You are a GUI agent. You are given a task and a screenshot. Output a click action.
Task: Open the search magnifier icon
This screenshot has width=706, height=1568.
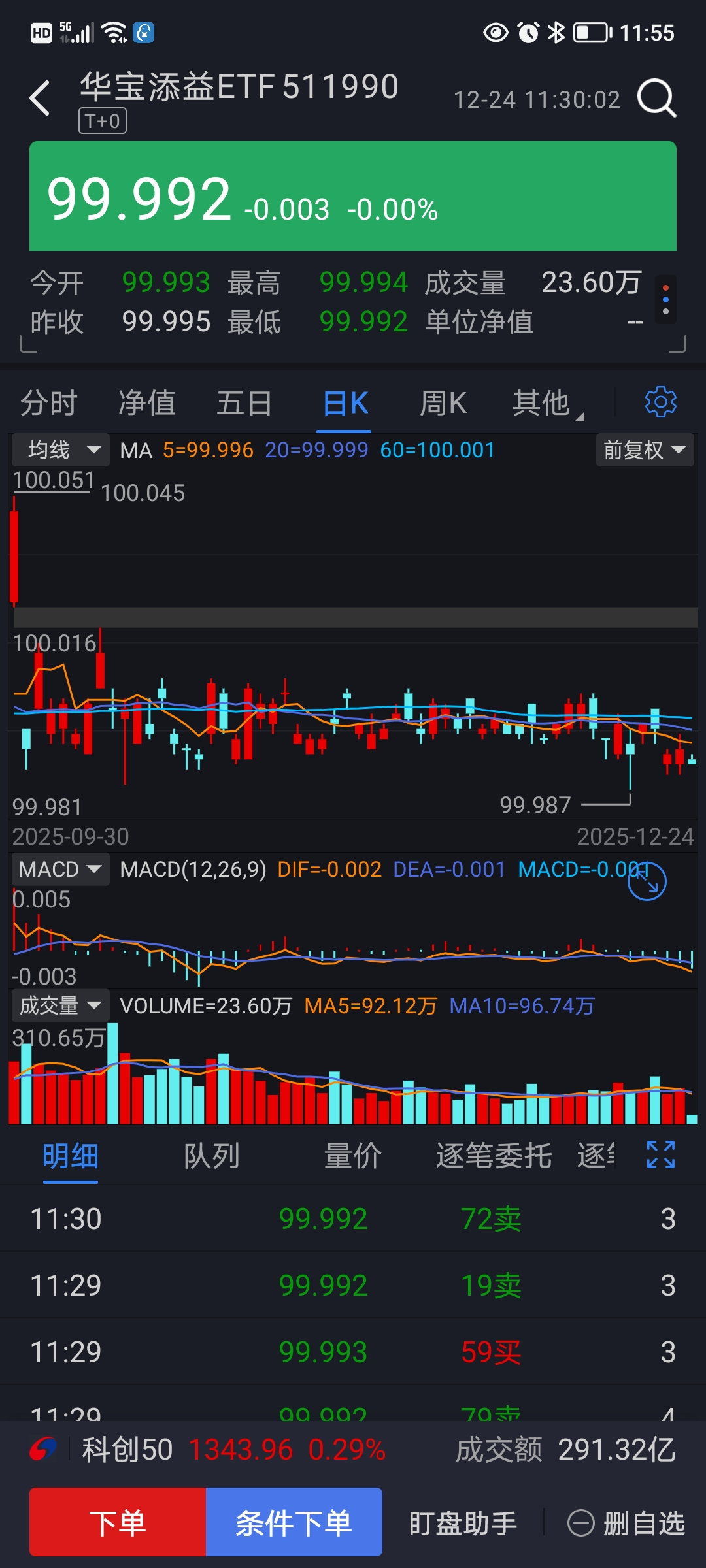coord(656,98)
